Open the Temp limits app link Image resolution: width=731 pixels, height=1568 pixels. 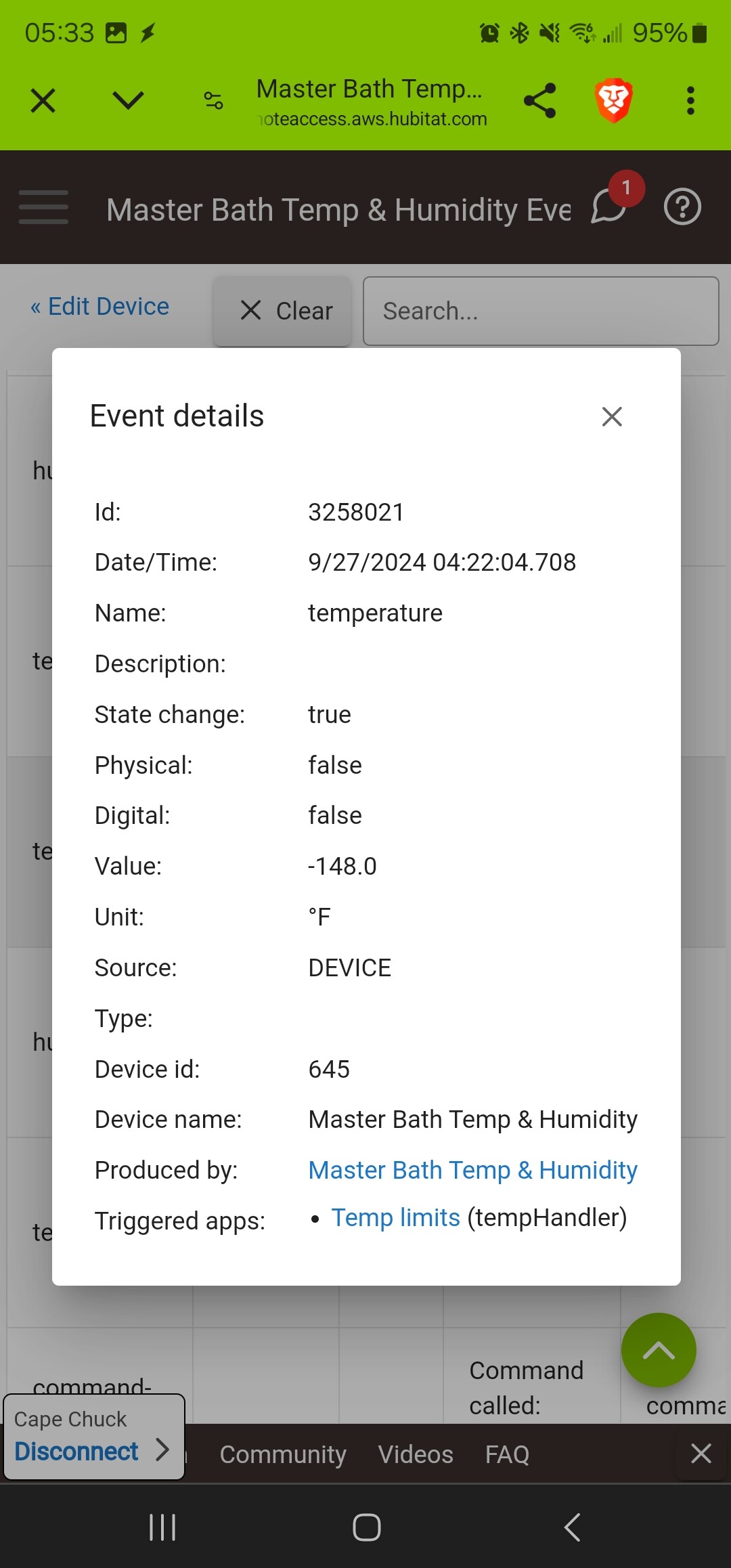coord(395,1217)
